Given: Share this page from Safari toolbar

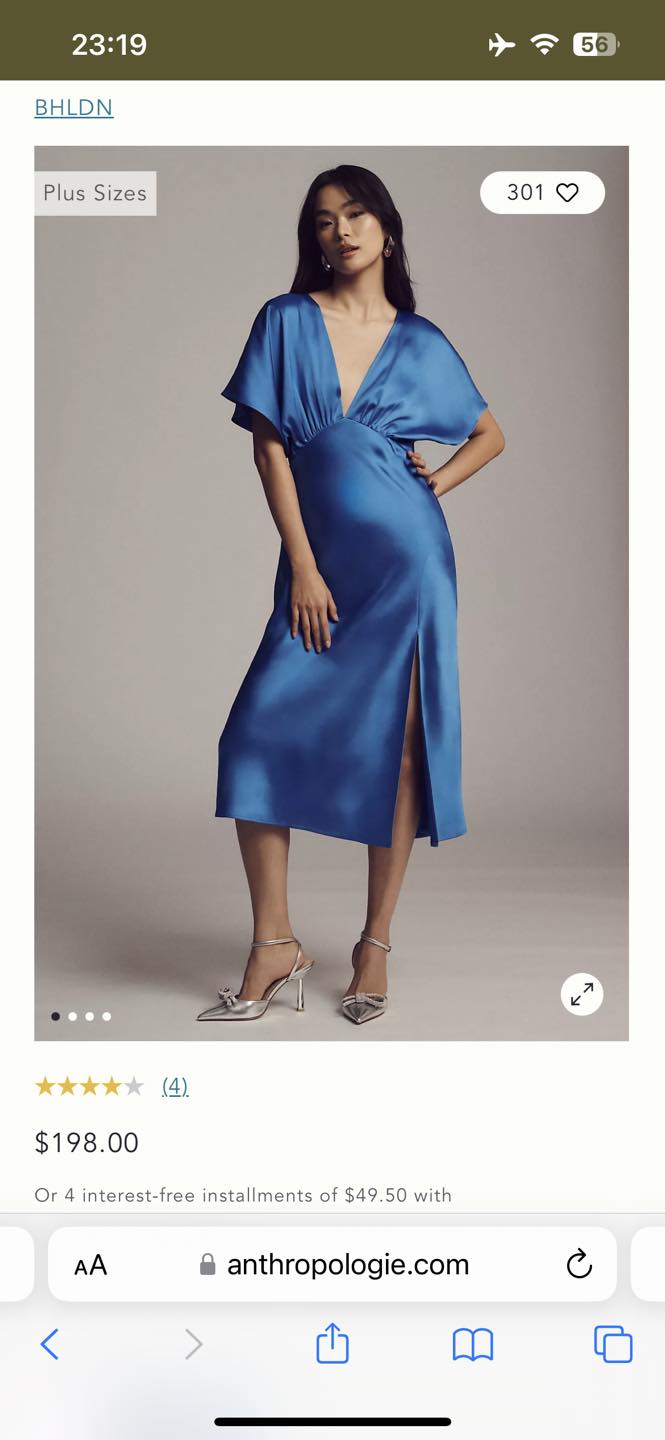Looking at the screenshot, I should [x=332, y=1343].
